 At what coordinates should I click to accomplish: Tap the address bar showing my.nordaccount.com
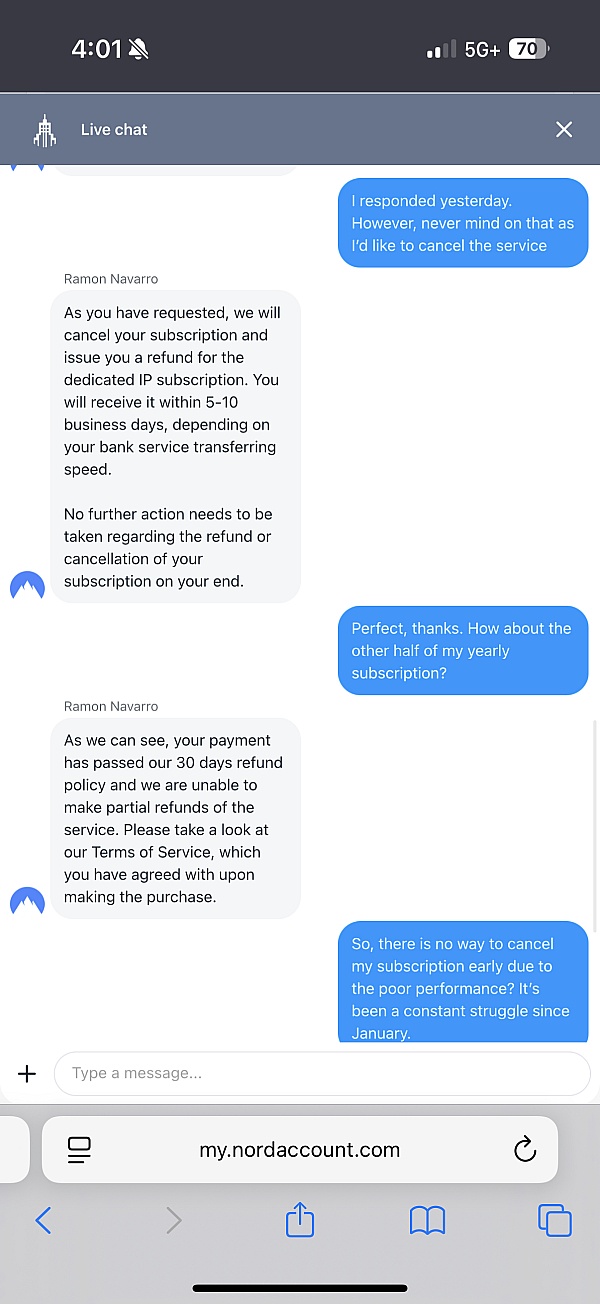pyautogui.click(x=300, y=1150)
